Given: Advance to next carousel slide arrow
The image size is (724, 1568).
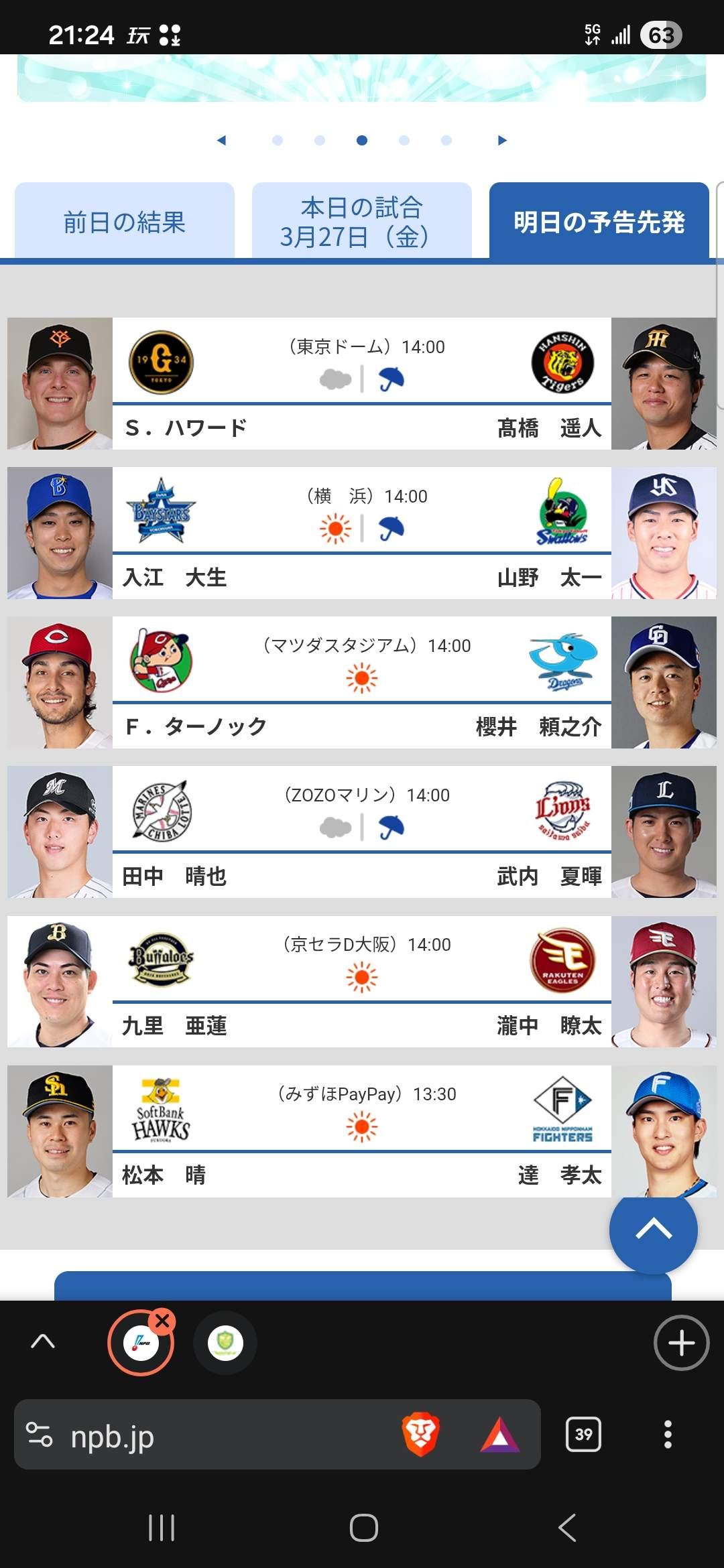Looking at the screenshot, I should pos(502,140).
